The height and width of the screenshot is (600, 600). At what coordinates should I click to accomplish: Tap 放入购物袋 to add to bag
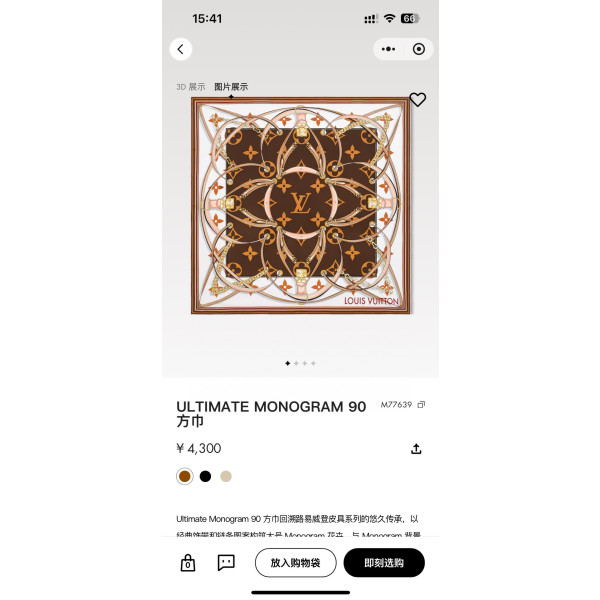coord(295,563)
